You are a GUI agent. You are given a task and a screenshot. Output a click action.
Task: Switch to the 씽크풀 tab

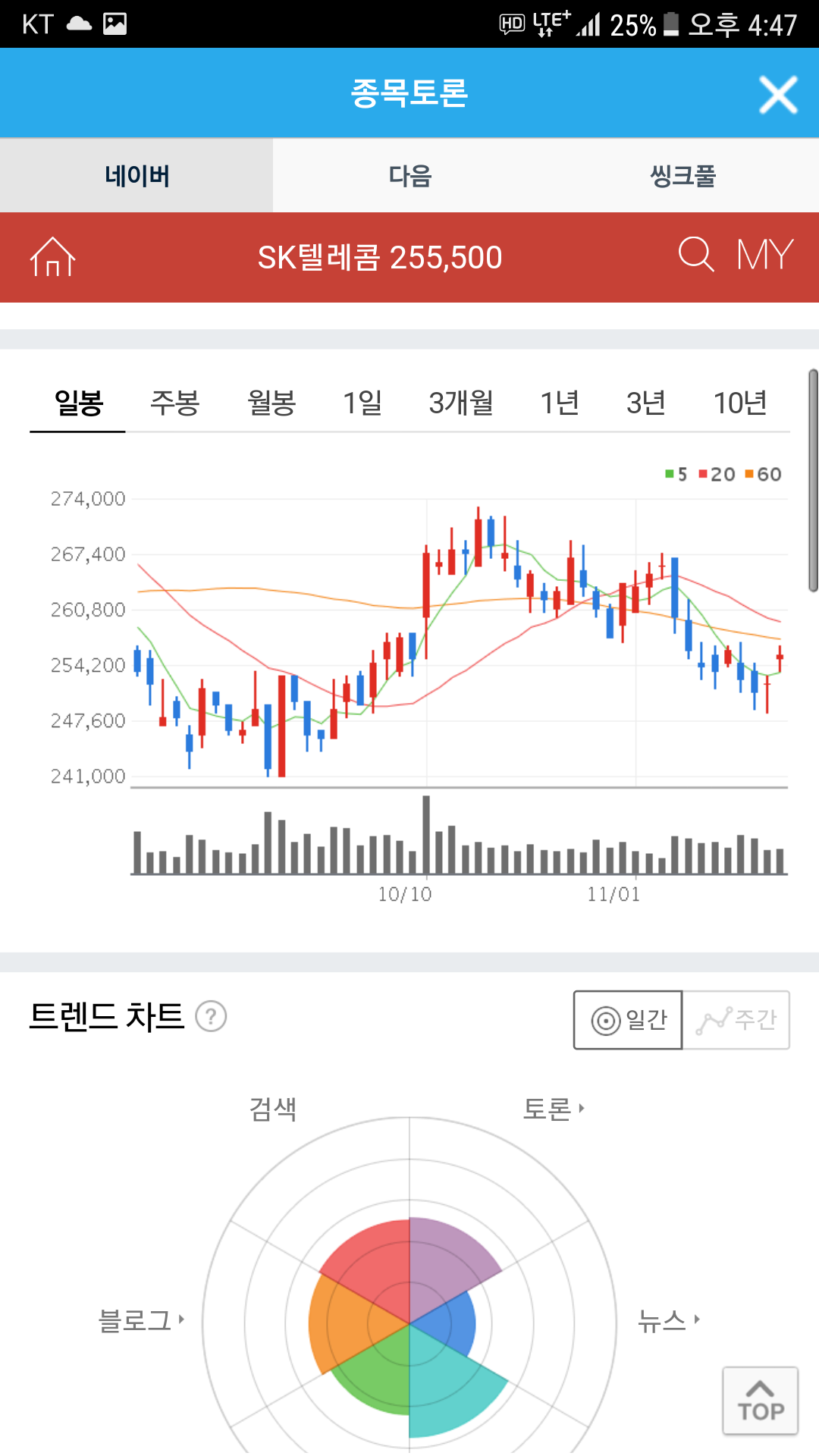[682, 175]
